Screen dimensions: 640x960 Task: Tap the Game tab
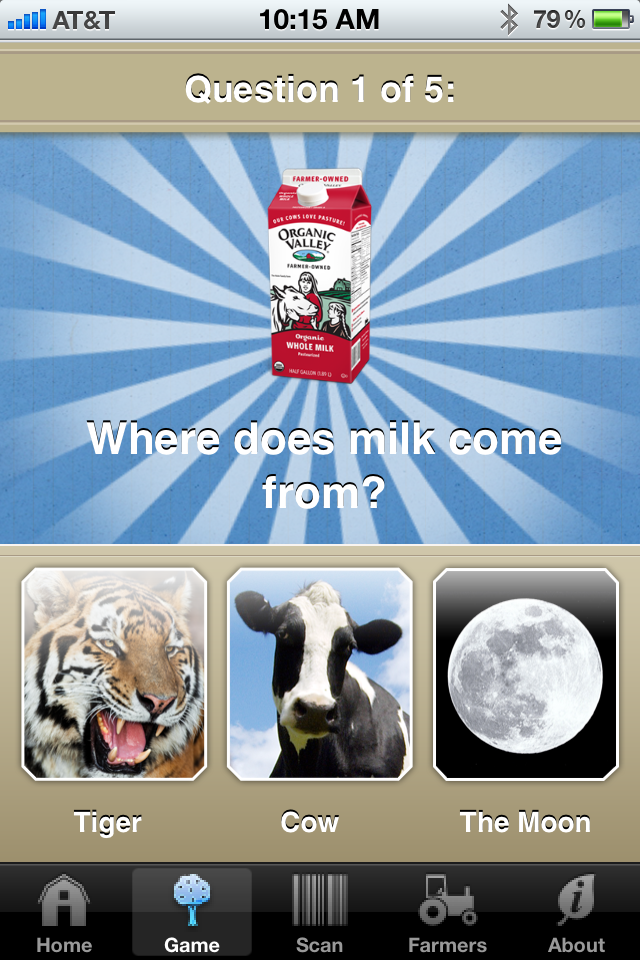tap(192, 912)
